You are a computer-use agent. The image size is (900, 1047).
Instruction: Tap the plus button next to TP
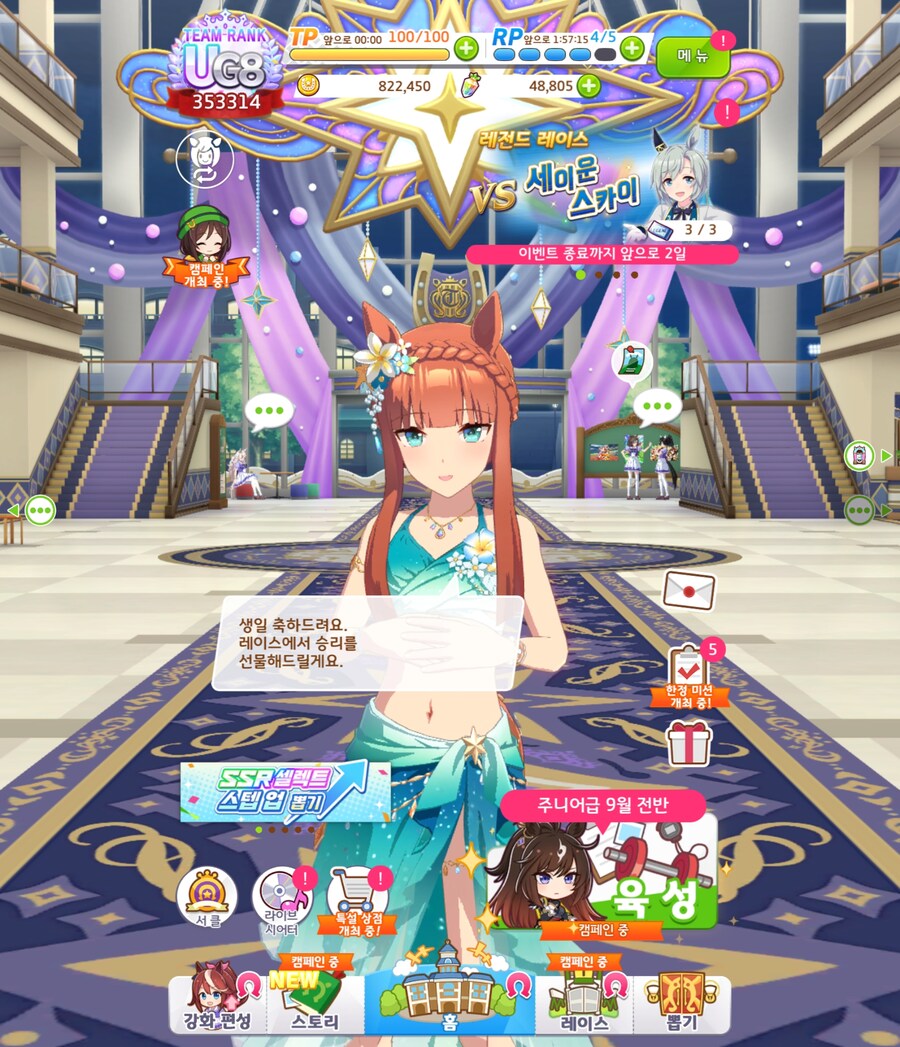[466, 47]
